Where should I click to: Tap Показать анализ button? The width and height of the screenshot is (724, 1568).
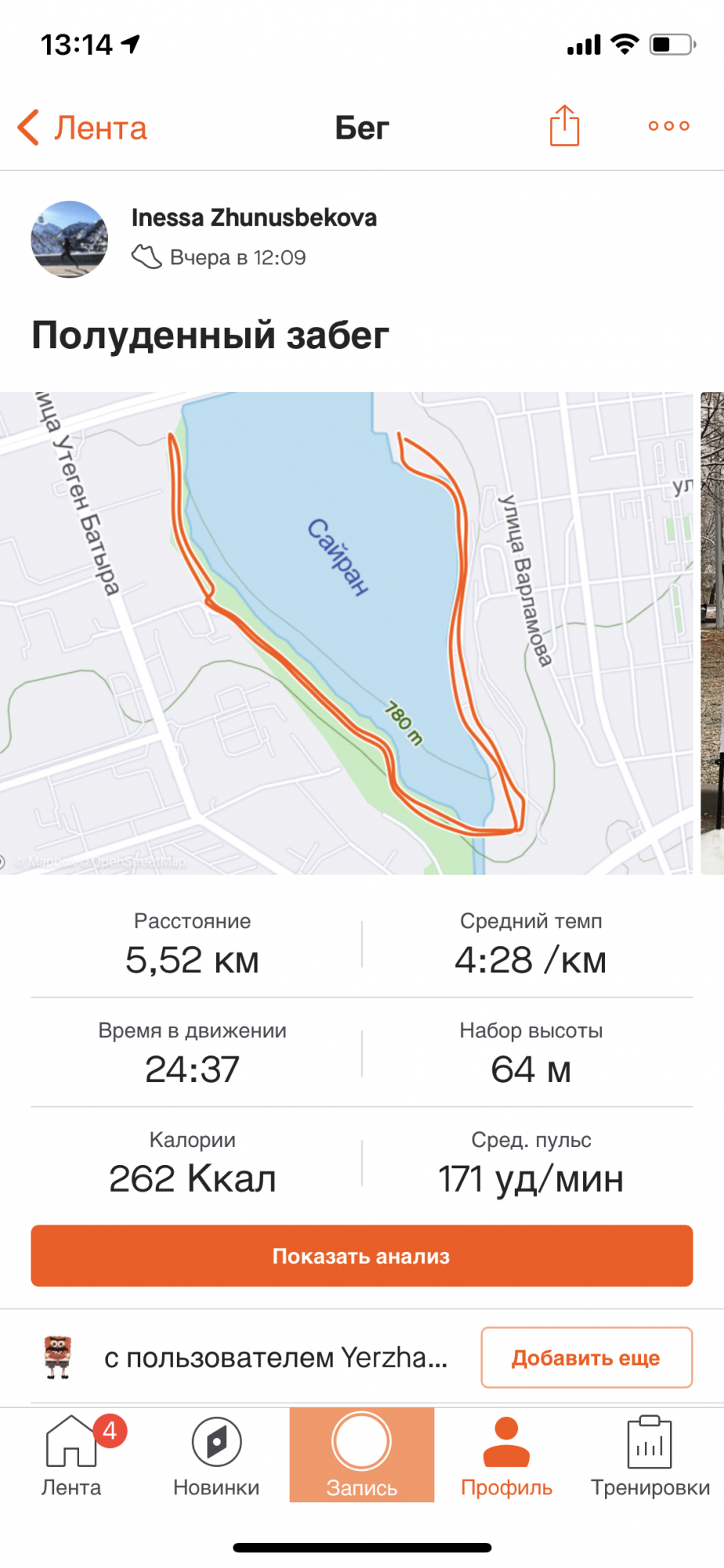point(361,1256)
